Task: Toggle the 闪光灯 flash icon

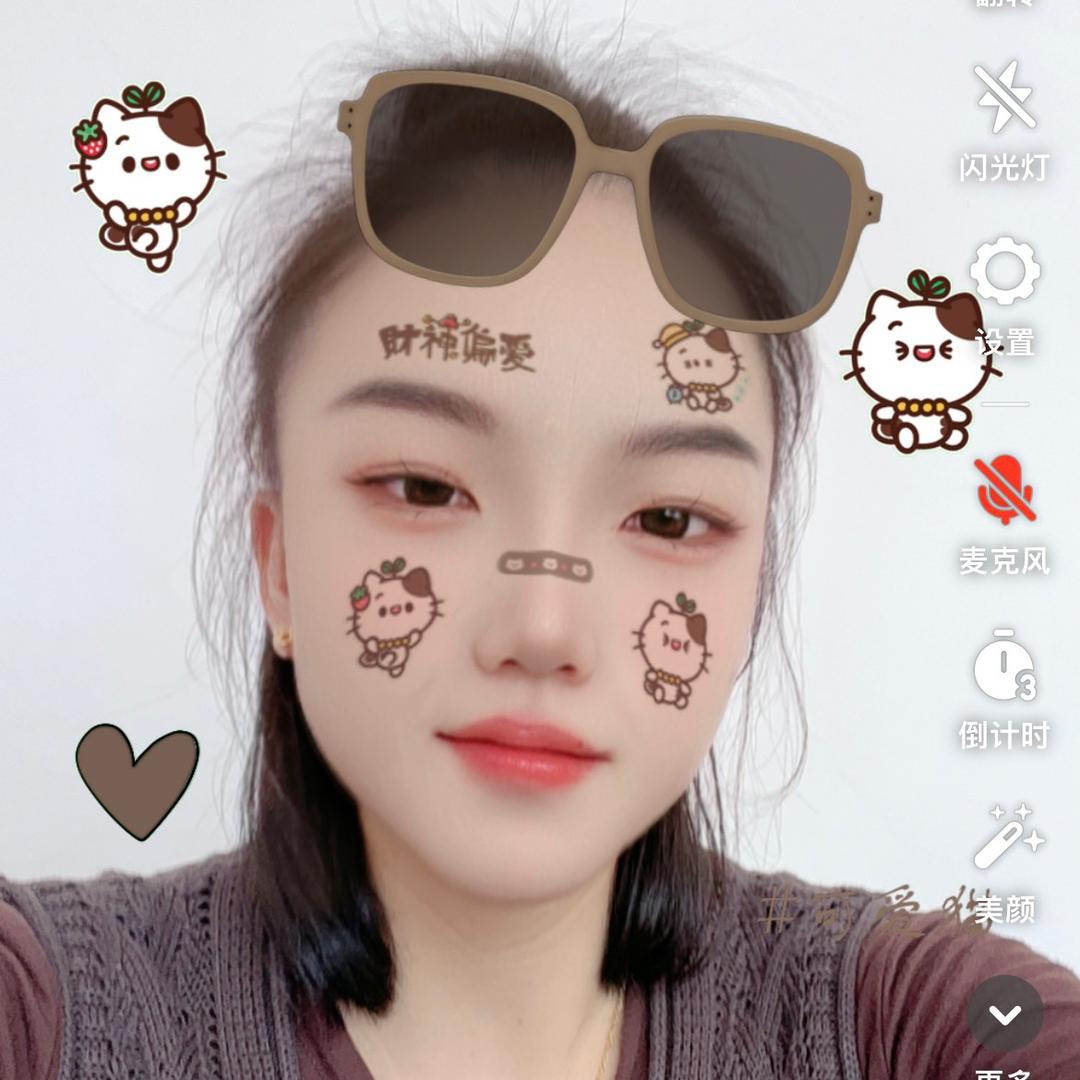Action: pos(1004,98)
